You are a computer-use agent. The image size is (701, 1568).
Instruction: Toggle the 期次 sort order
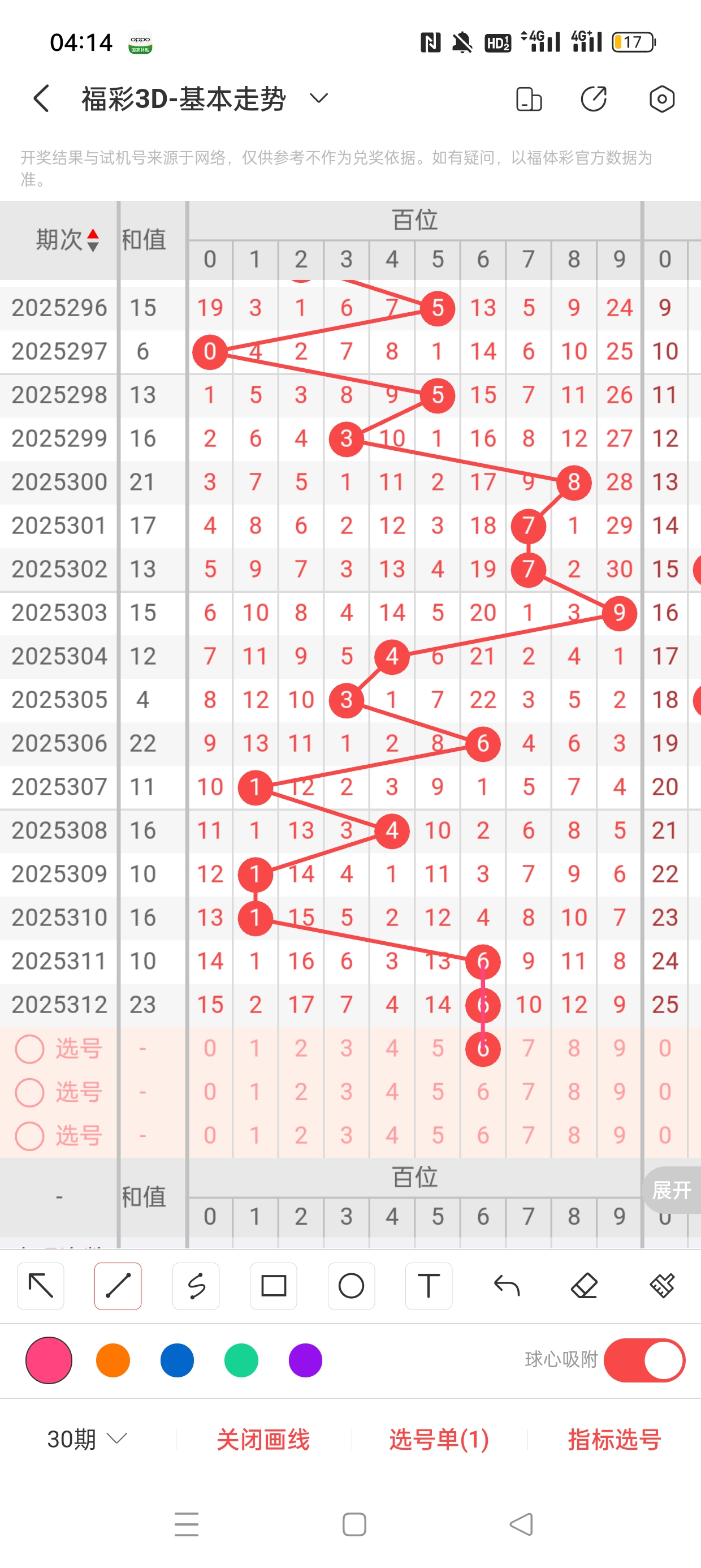67,240
